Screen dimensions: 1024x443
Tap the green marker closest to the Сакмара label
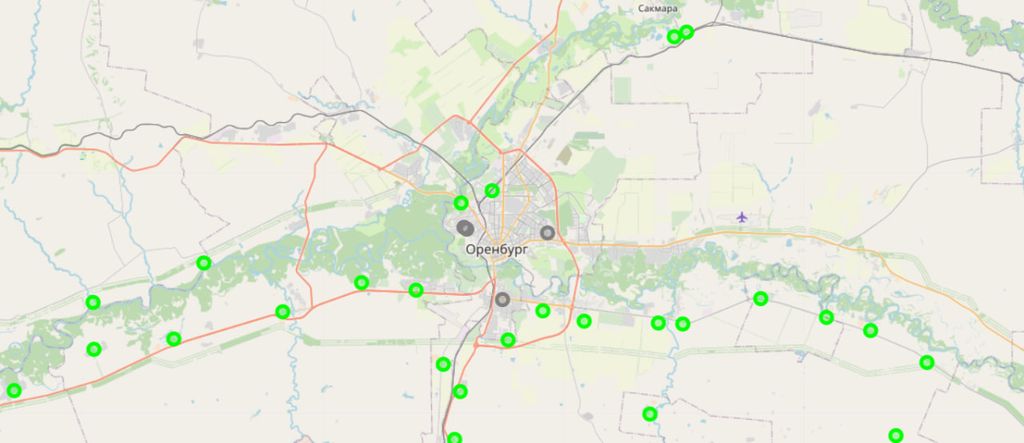[x=674, y=37]
